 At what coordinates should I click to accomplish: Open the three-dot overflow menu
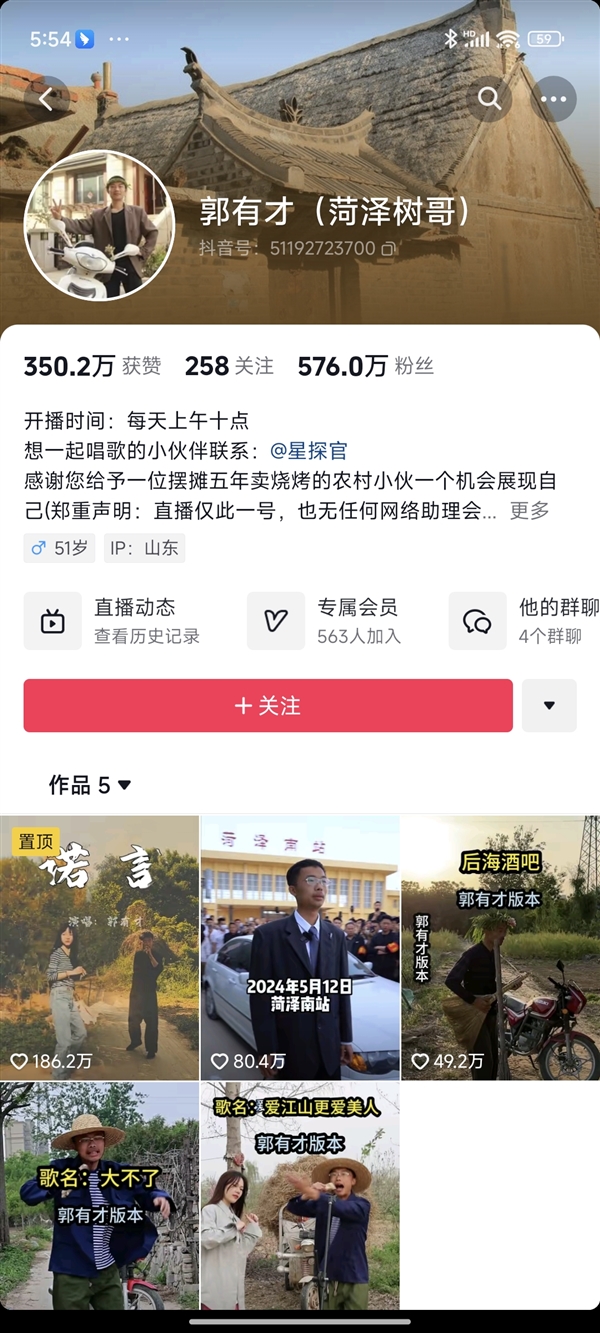(553, 99)
